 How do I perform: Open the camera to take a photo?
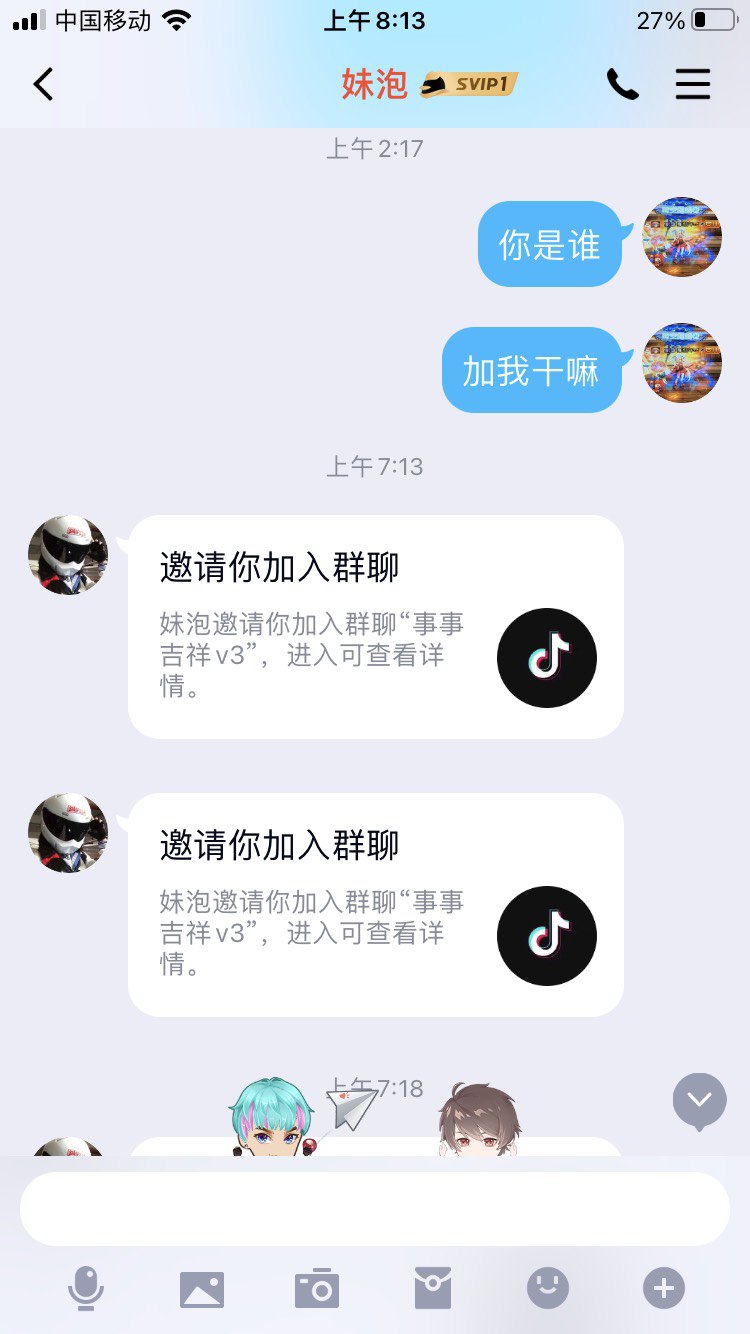click(x=317, y=1288)
